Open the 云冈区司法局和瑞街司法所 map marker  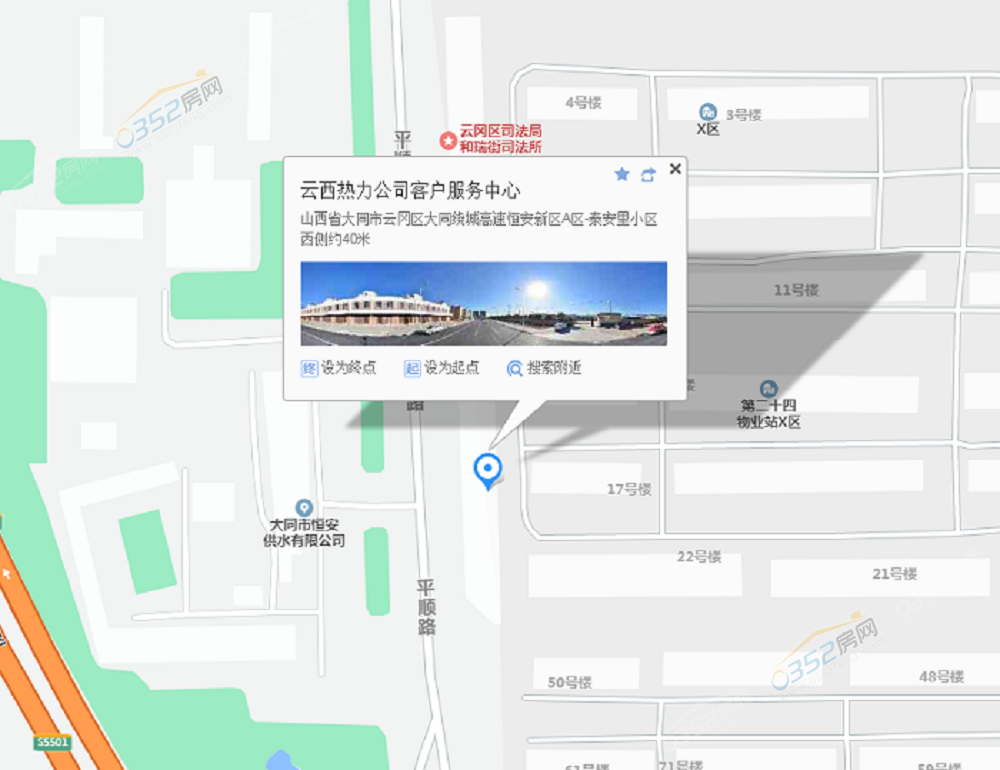(449, 141)
